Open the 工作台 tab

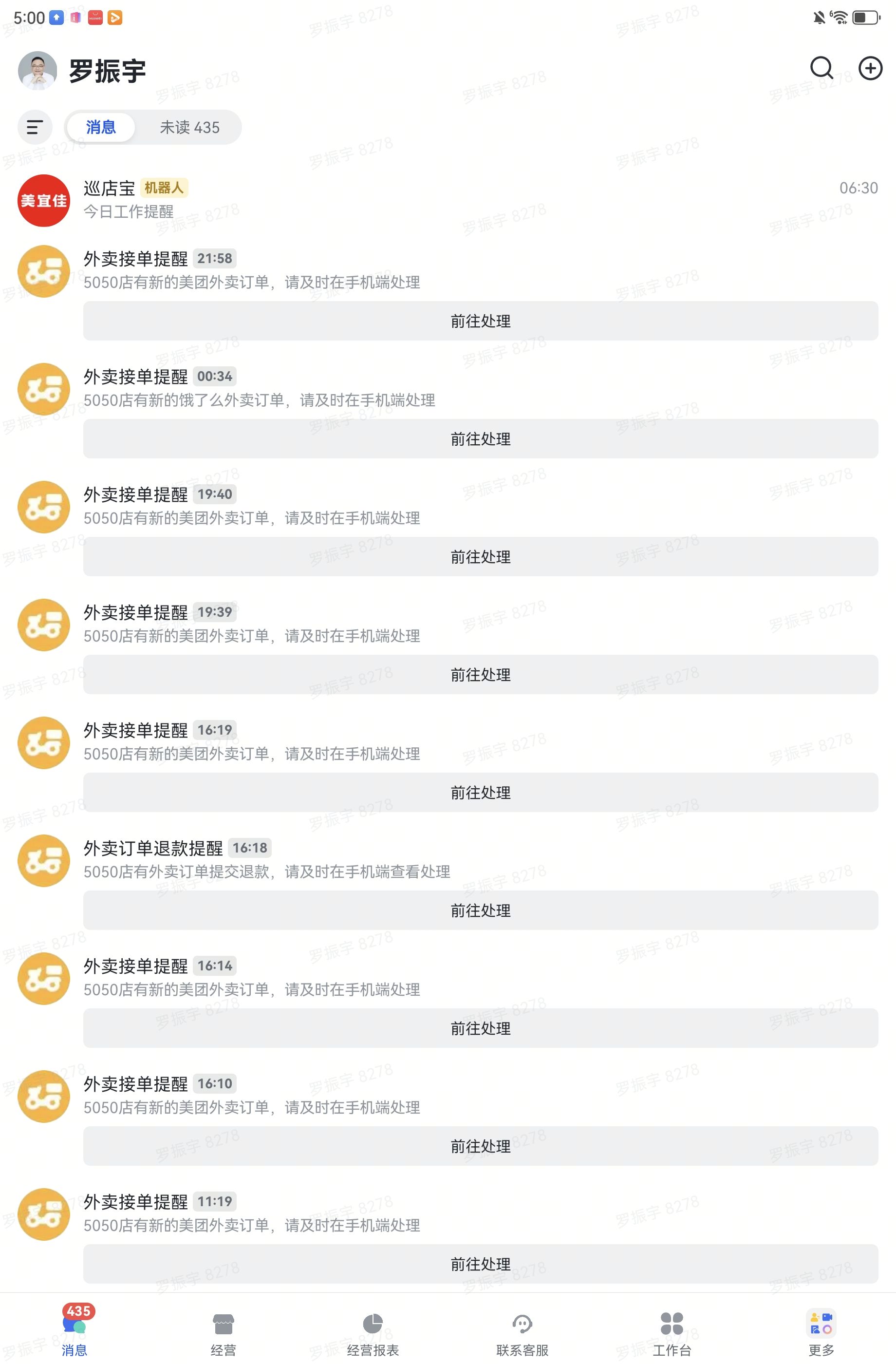coord(672,1333)
